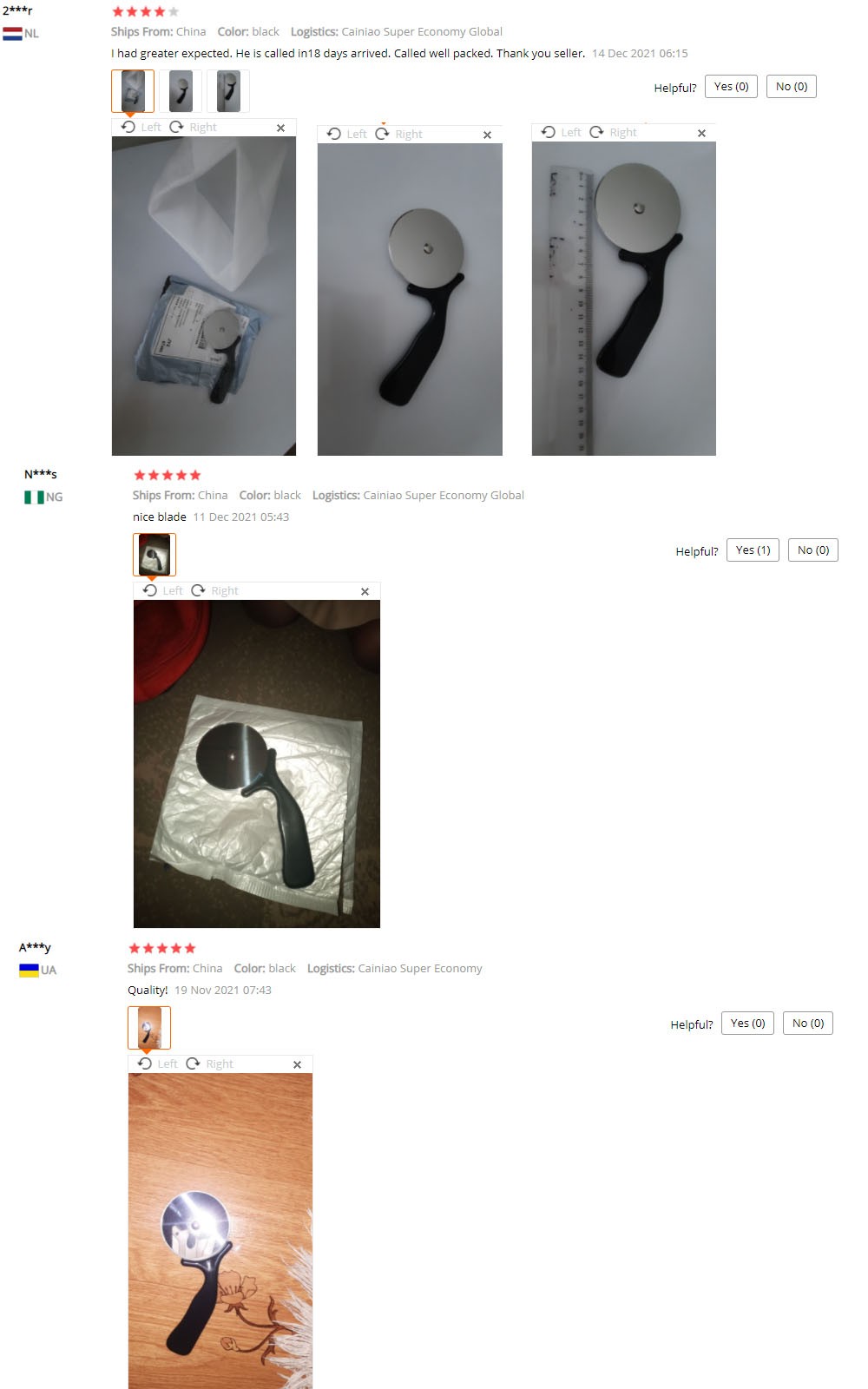Rotate N***s's enlarged photo left
The width and height of the screenshot is (868, 1389).
[x=163, y=590]
